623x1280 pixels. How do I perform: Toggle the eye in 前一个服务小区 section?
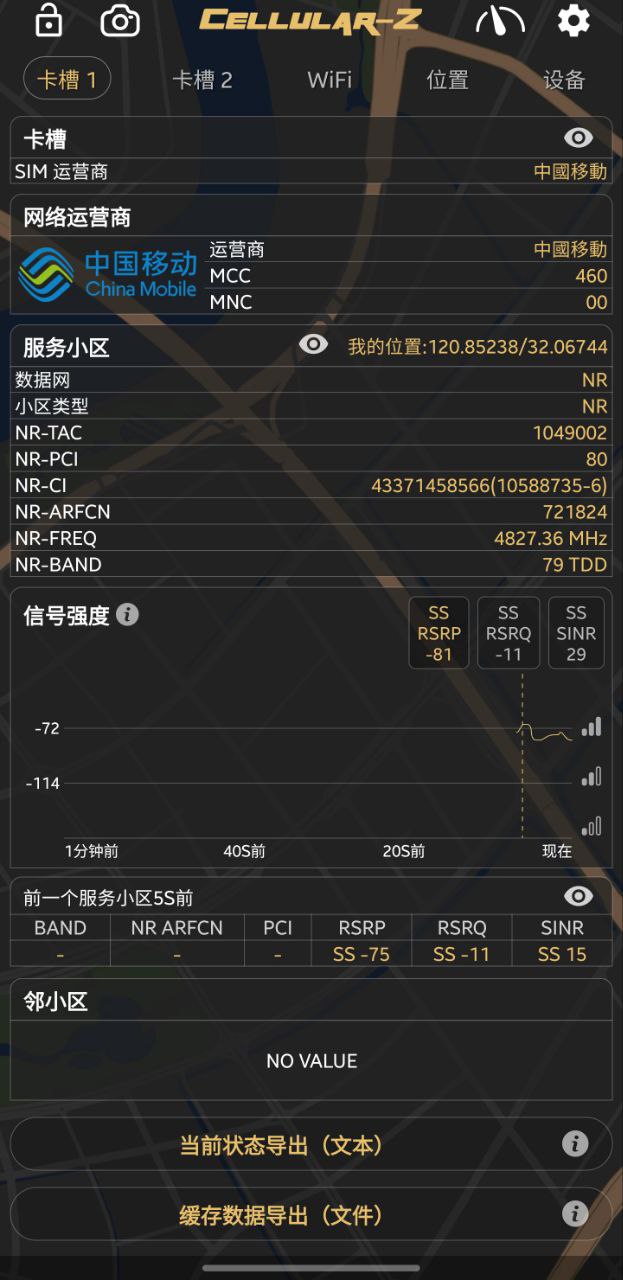[578, 896]
